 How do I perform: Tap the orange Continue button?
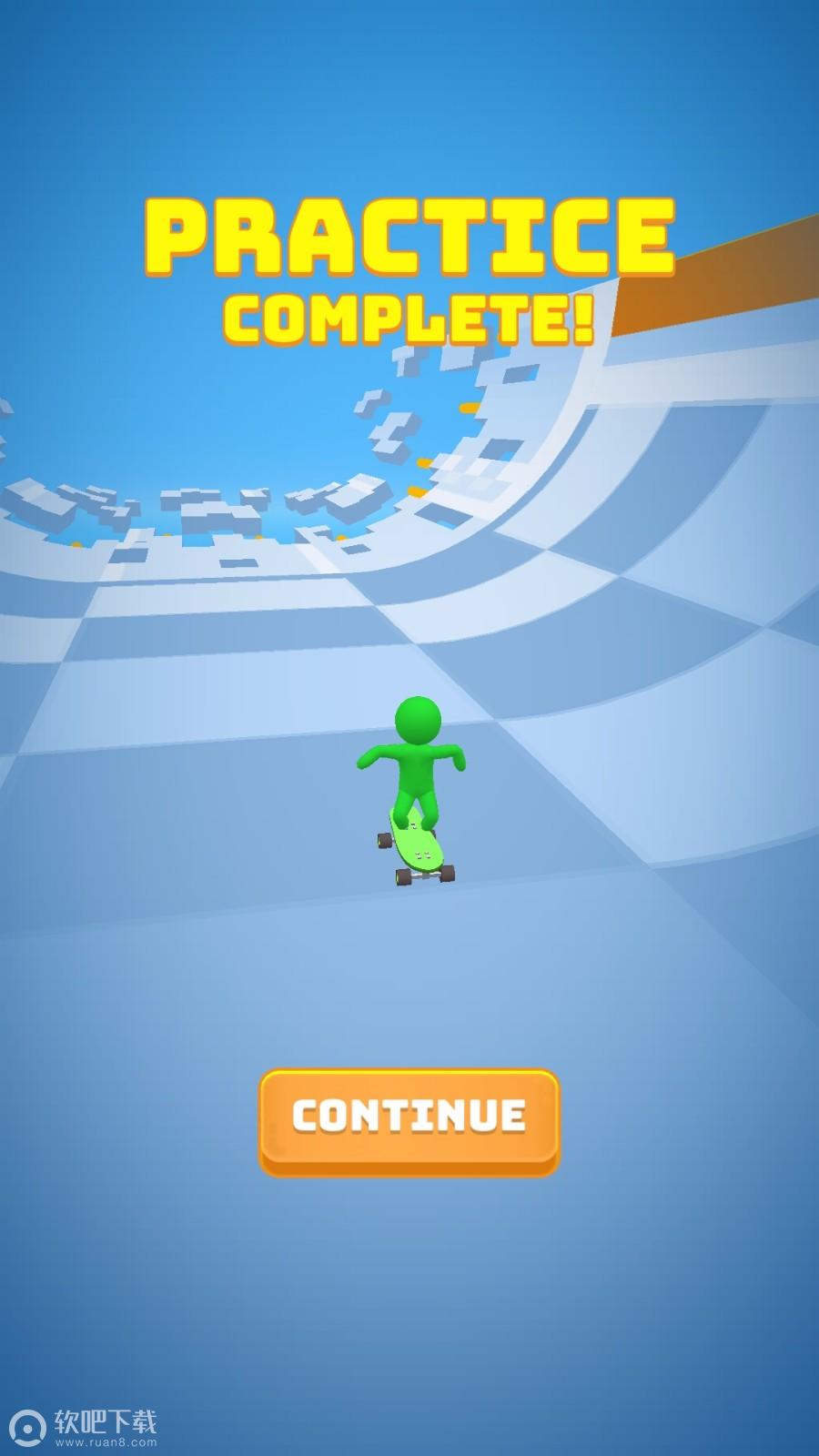point(409,1118)
